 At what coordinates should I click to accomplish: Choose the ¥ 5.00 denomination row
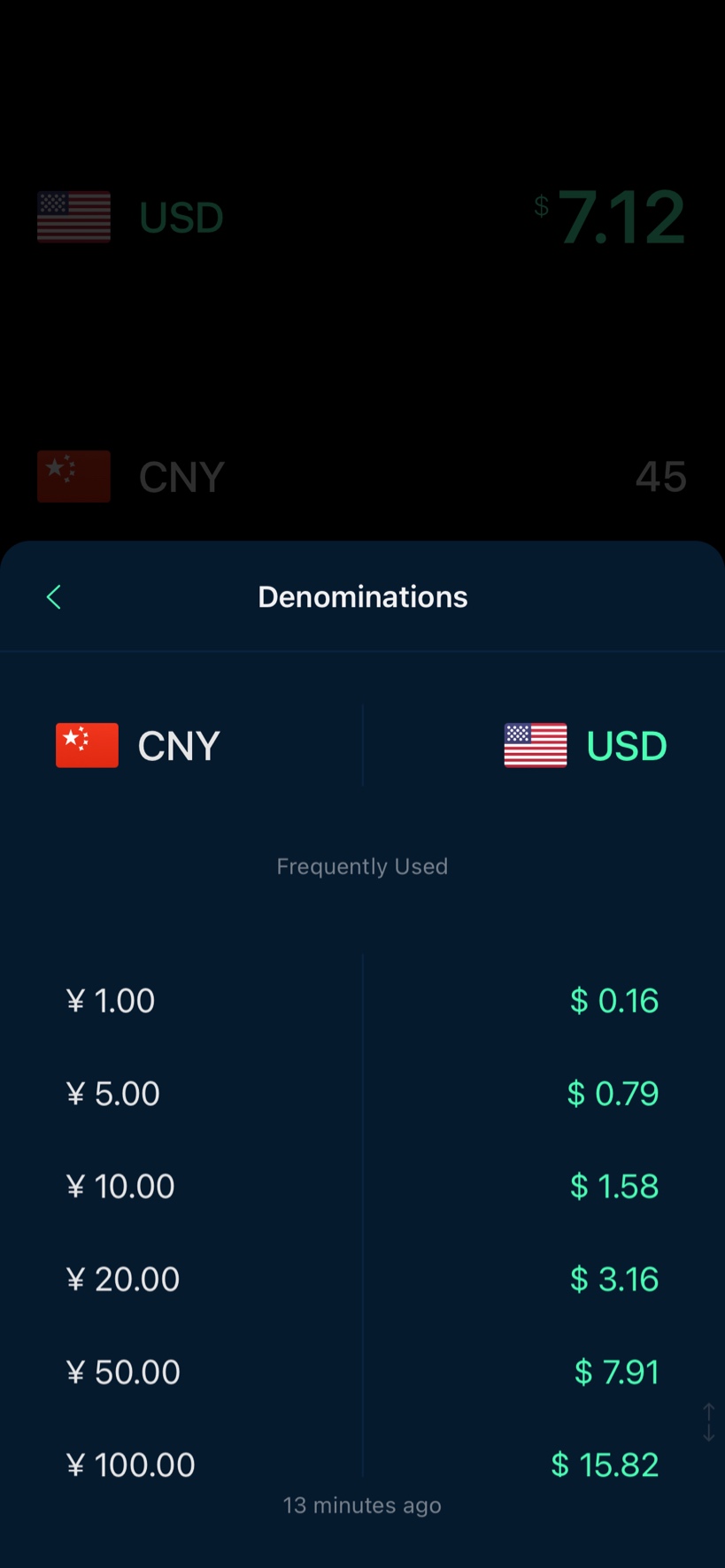click(x=362, y=1094)
